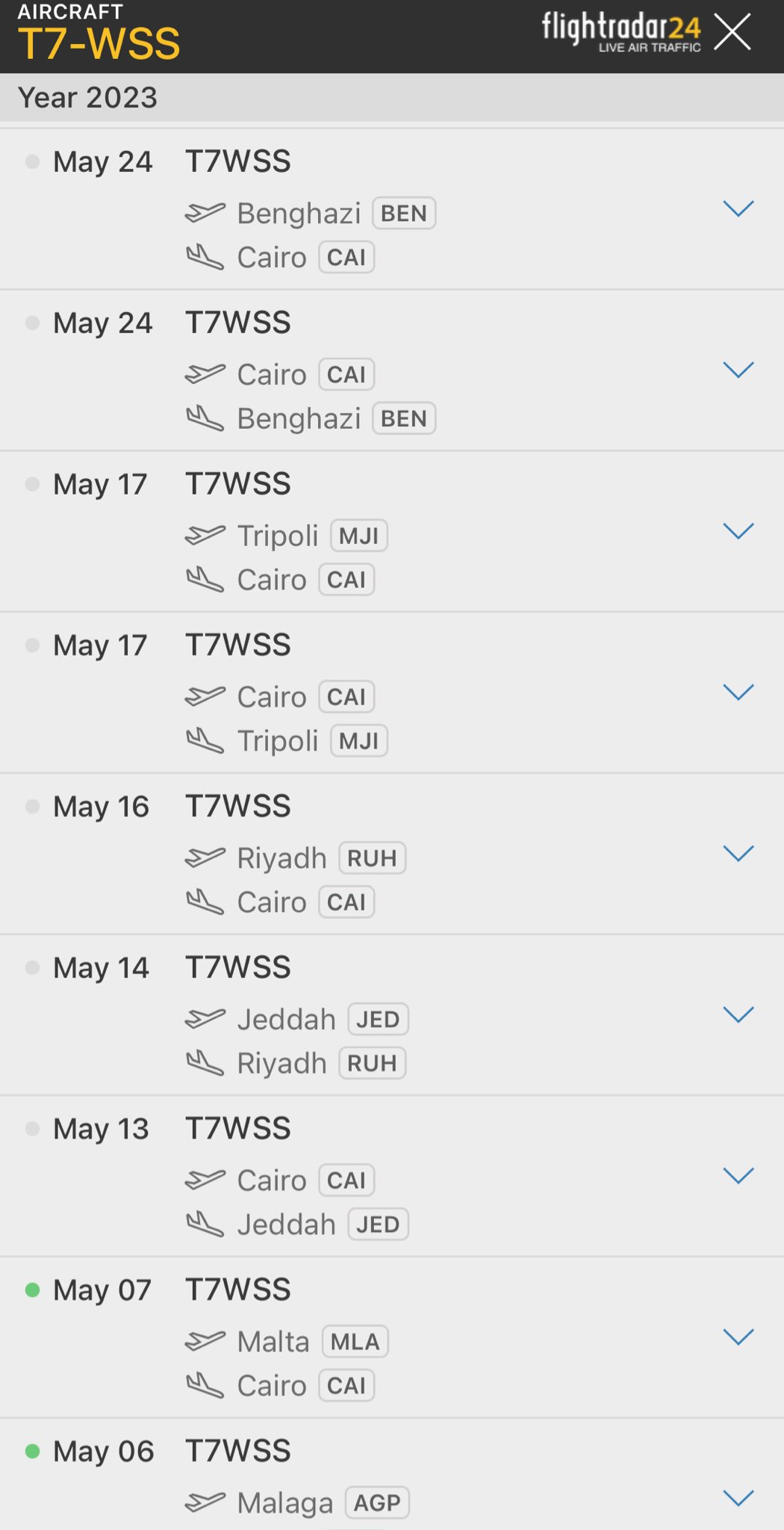Viewport: 784px width, 1530px height.
Task: Expand May 16 Riyadh to Cairo flight
Action: (738, 854)
